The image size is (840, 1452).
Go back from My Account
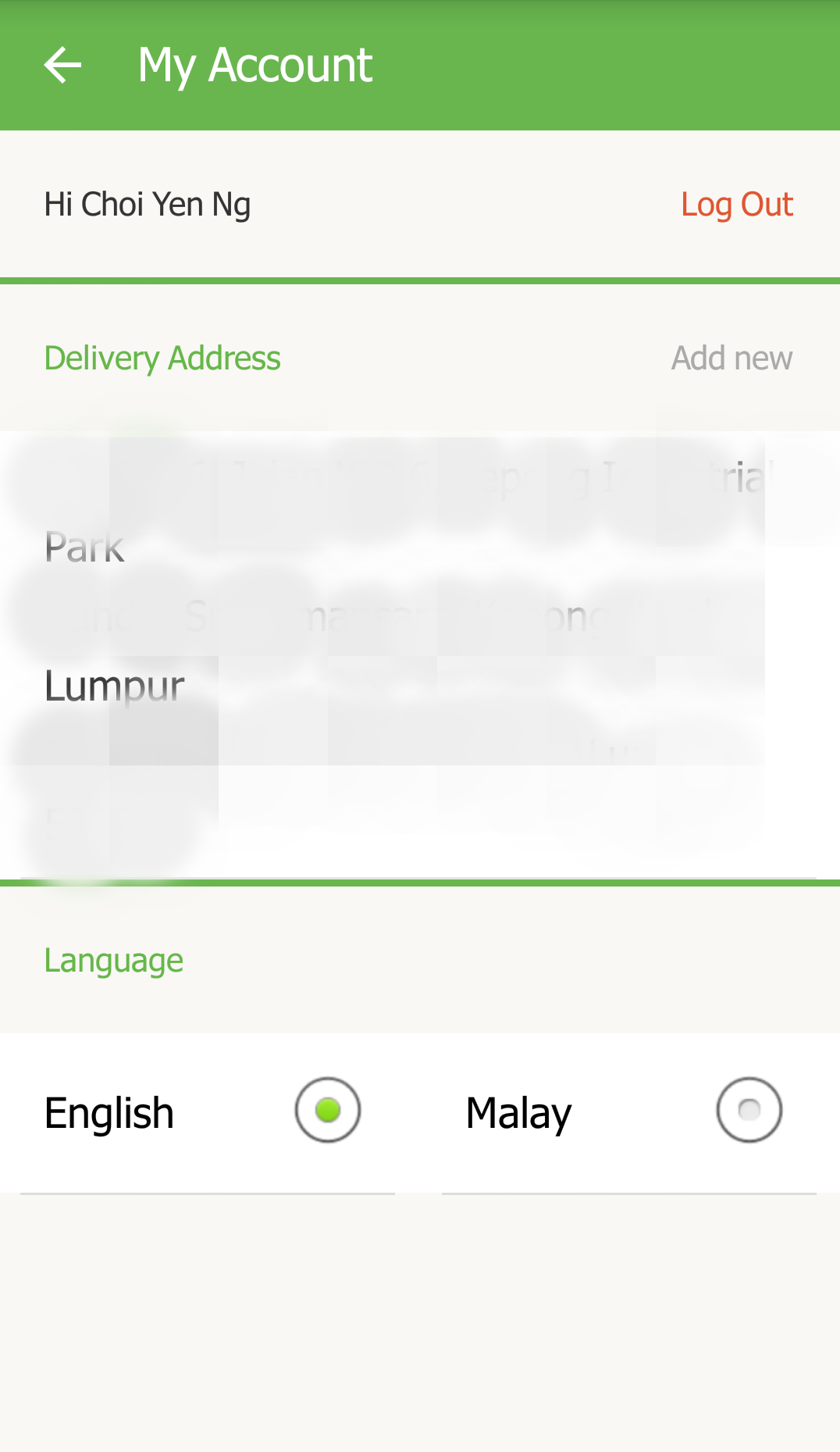[x=62, y=65]
